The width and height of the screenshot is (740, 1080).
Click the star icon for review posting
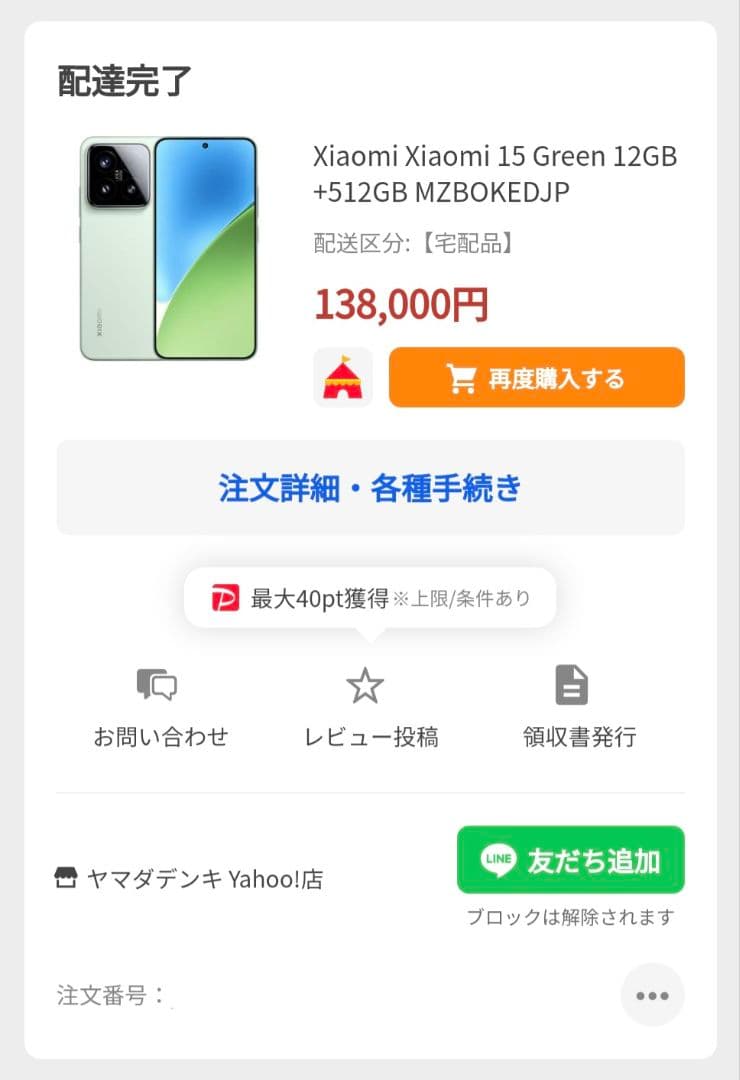tap(365, 684)
